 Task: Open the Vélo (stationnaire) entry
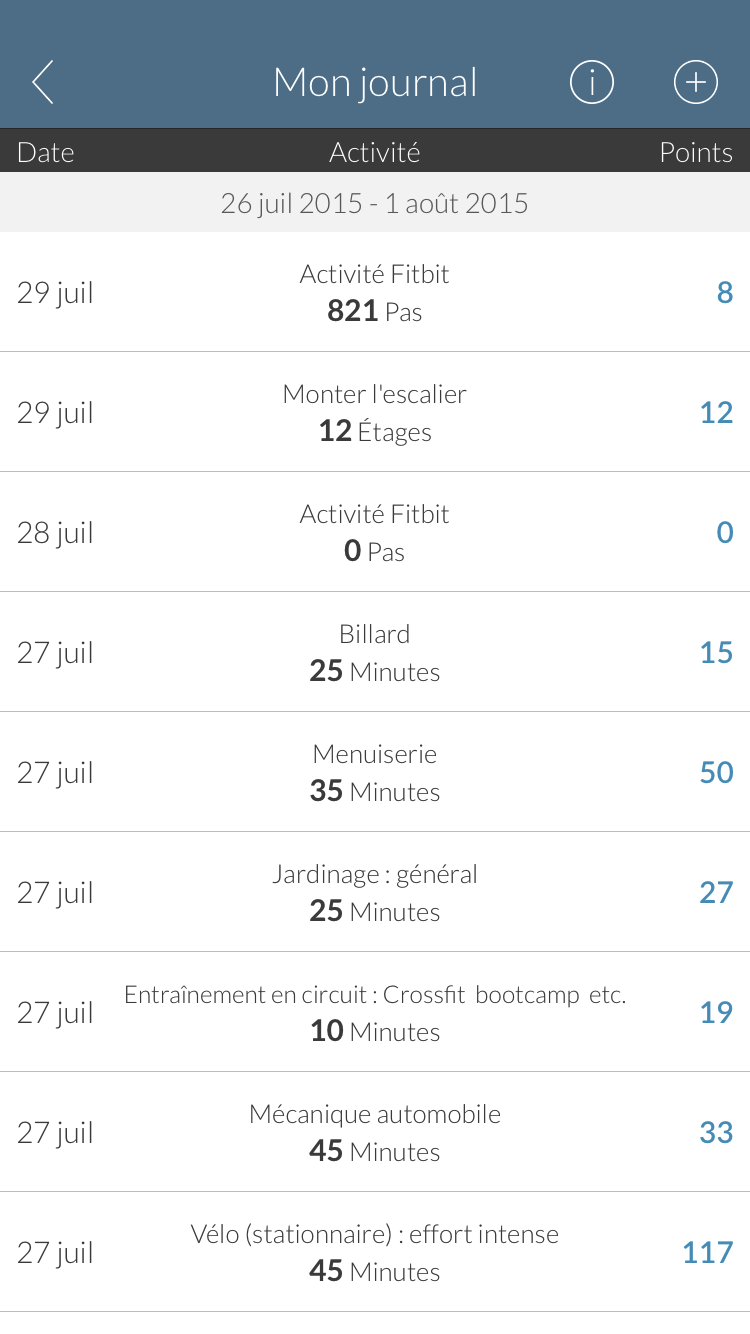[375, 1252]
